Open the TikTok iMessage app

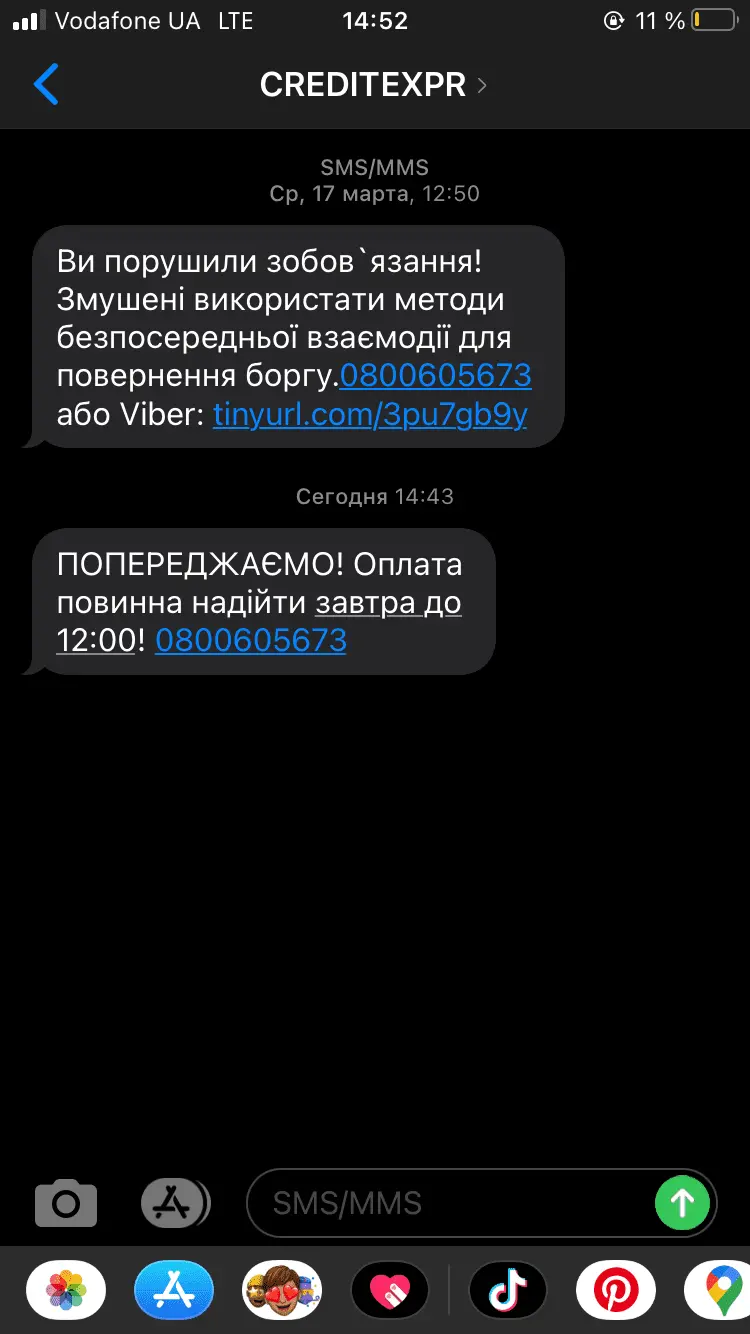click(508, 1292)
